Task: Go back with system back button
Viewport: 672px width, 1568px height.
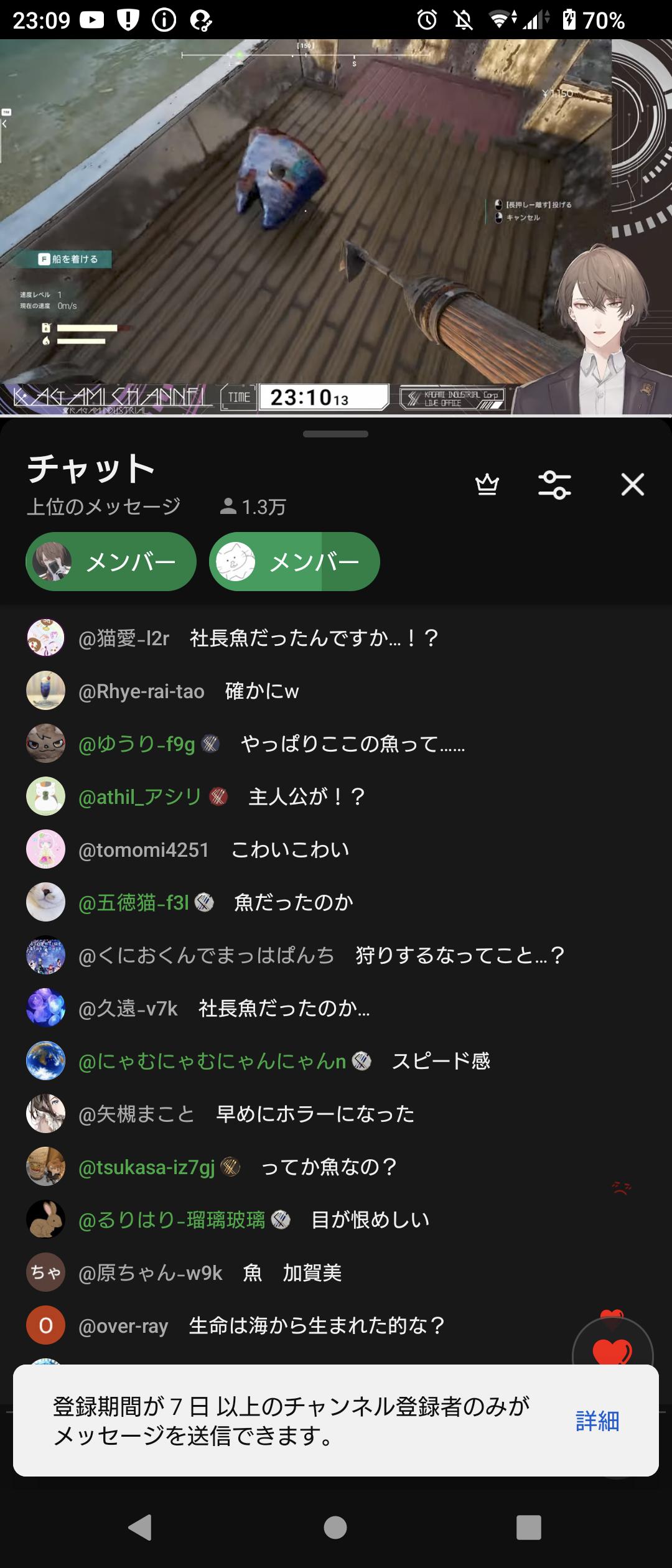Action: coord(141,1527)
